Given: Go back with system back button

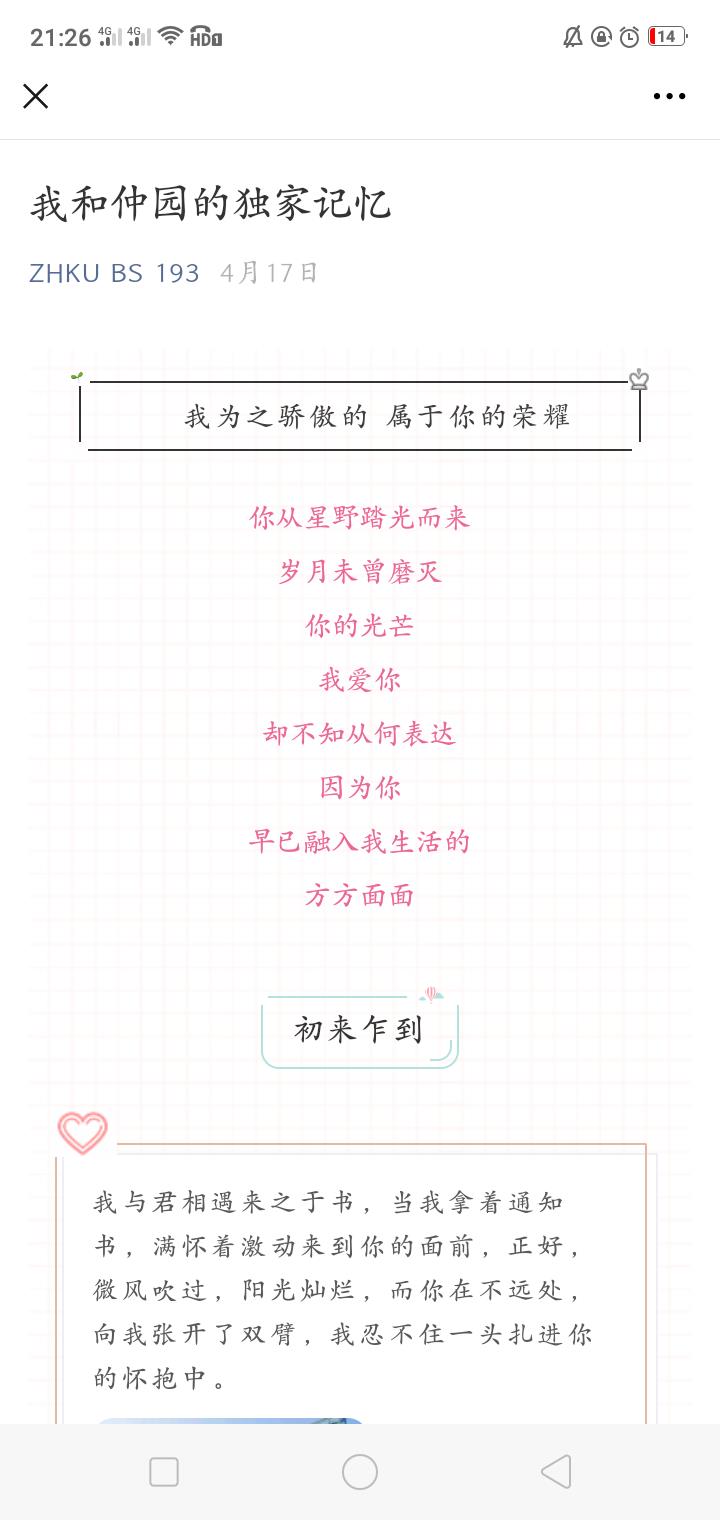Looking at the screenshot, I should (556, 1472).
